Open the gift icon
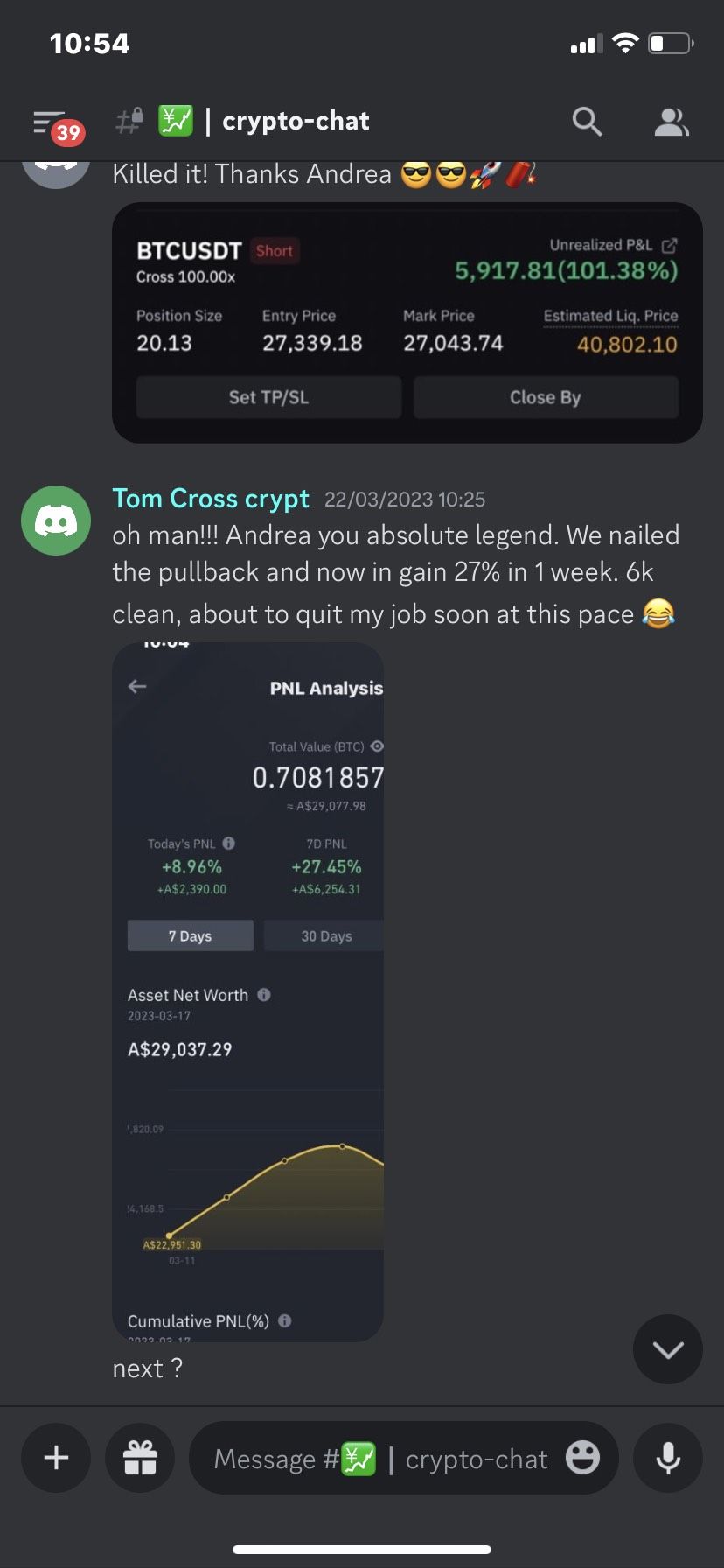 click(x=140, y=1458)
